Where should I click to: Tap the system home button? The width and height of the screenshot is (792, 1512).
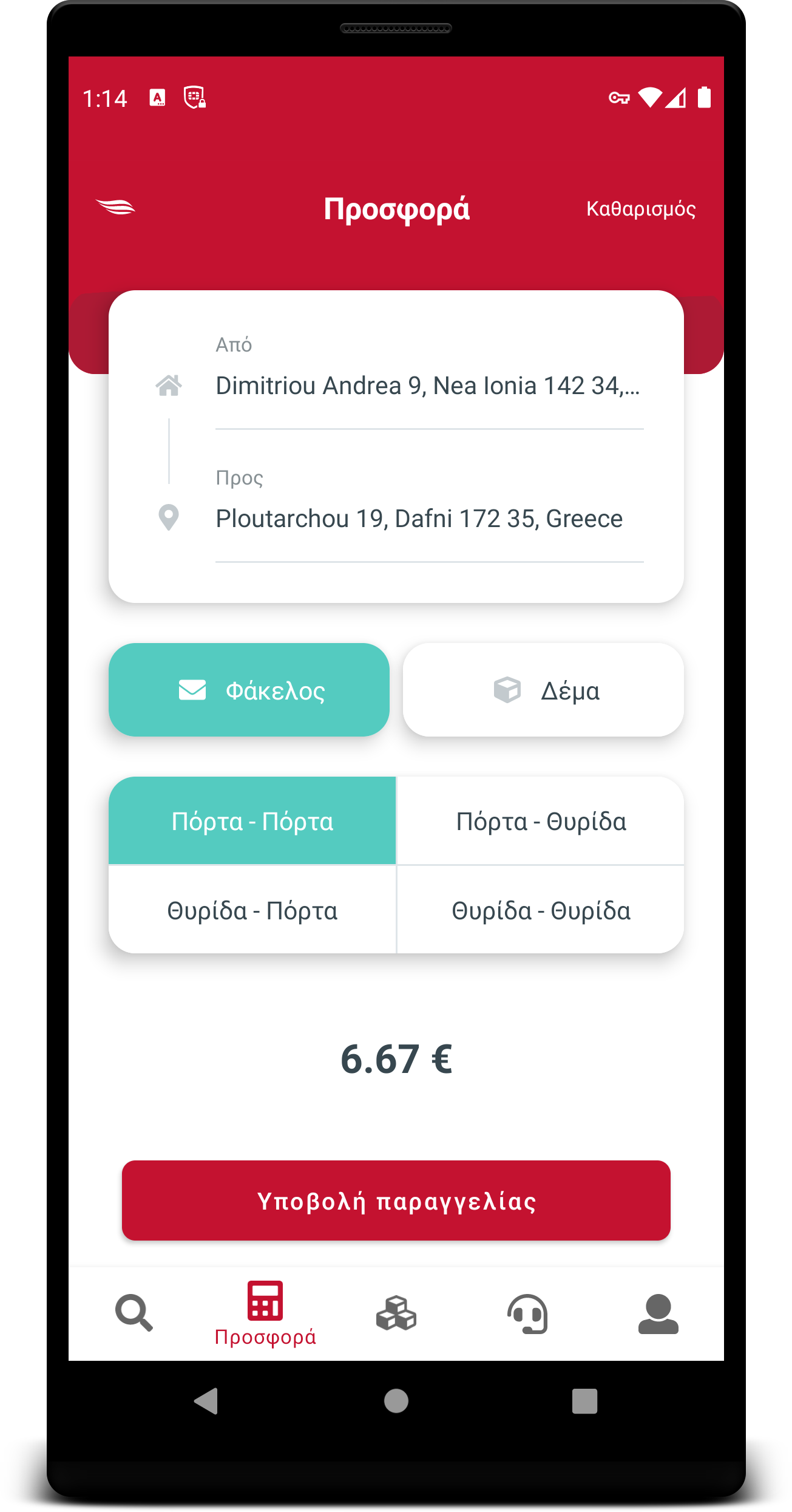396,1401
